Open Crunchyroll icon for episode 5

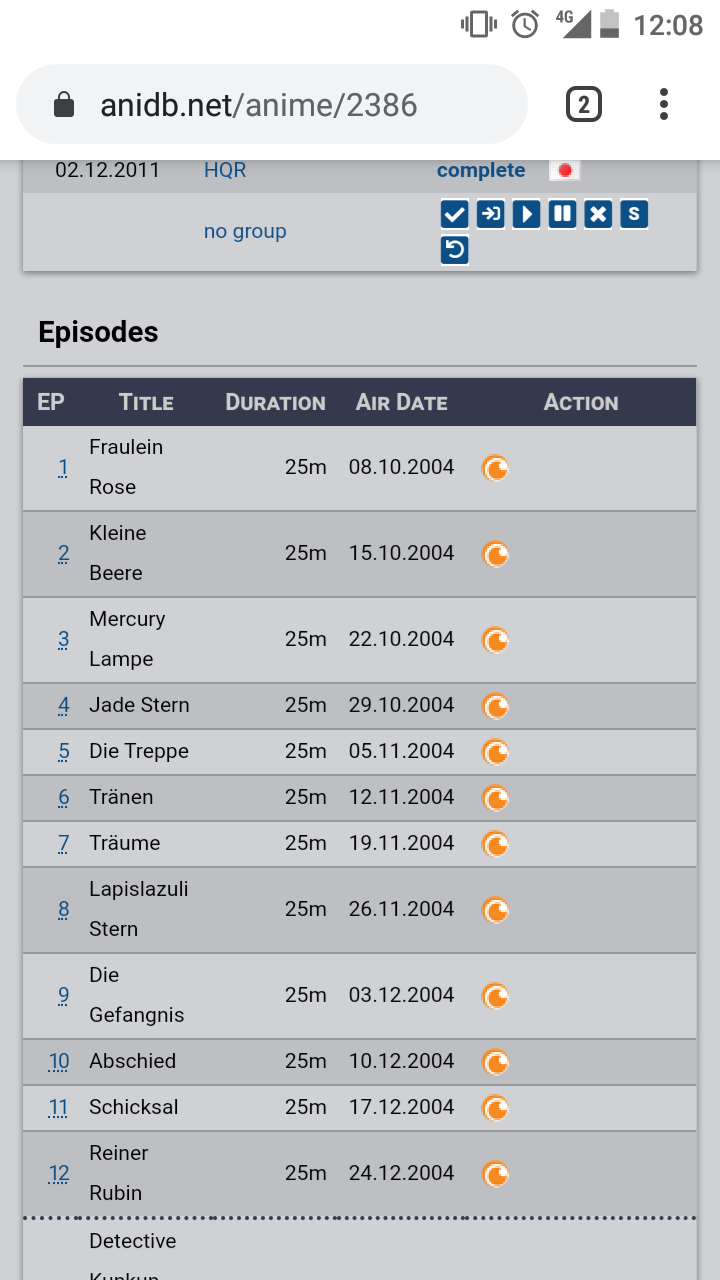pos(496,752)
